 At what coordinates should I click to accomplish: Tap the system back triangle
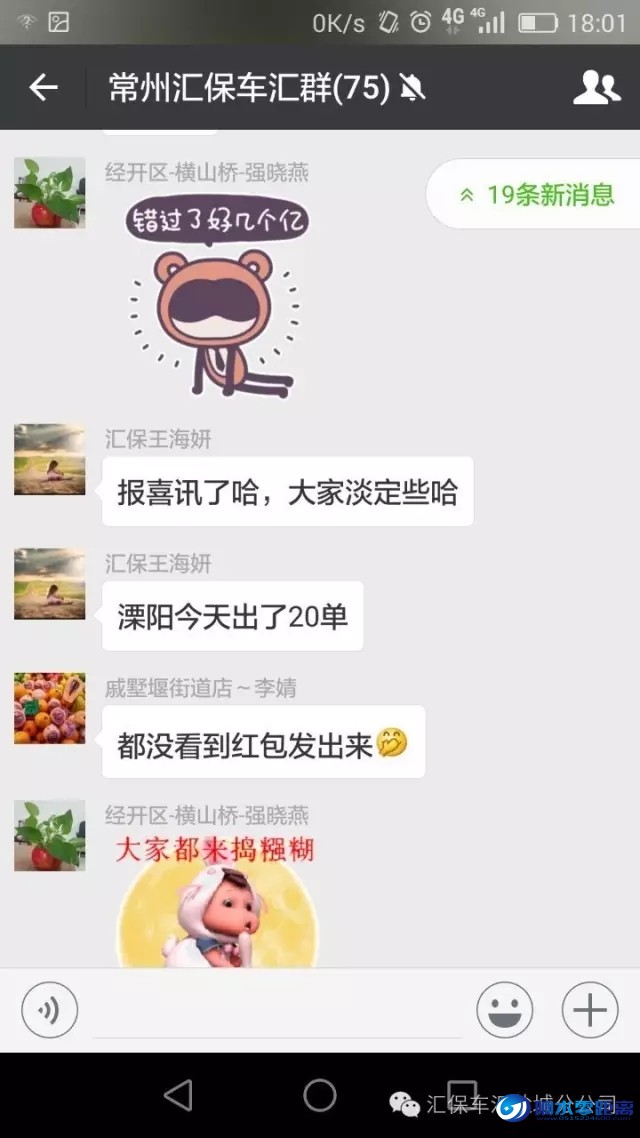(178, 1095)
